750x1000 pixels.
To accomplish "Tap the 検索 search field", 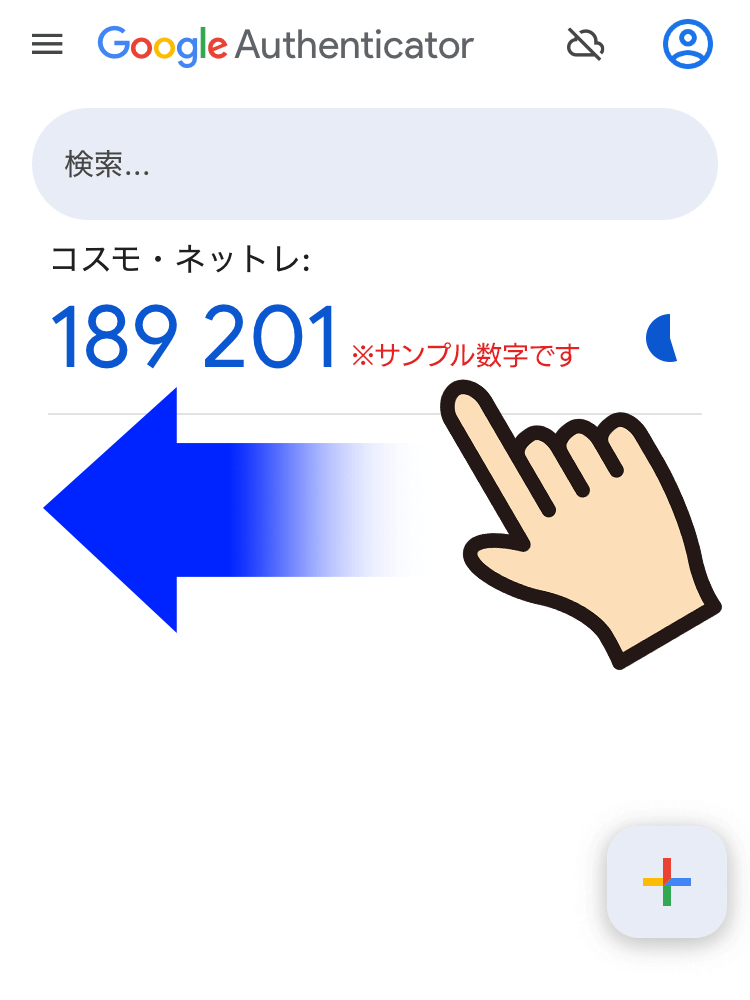I will point(374,164).
